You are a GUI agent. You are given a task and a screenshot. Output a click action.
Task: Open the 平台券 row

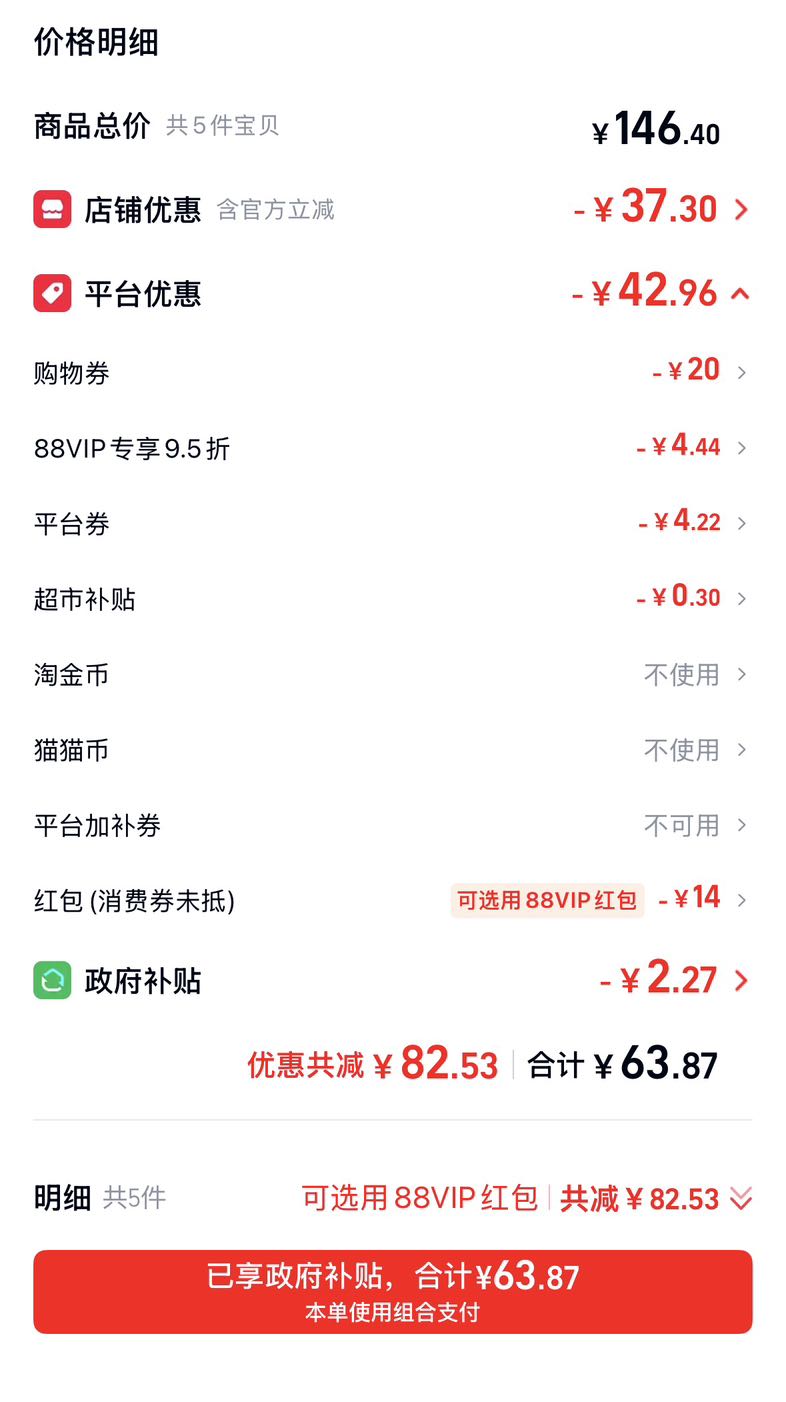392,524
